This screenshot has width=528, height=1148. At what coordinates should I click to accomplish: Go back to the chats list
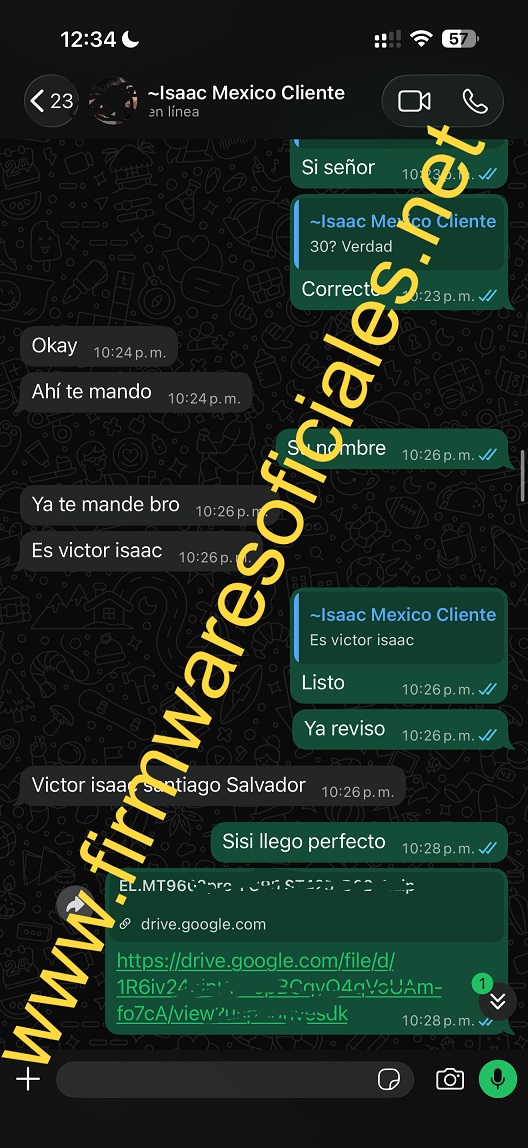click(51, 101)
